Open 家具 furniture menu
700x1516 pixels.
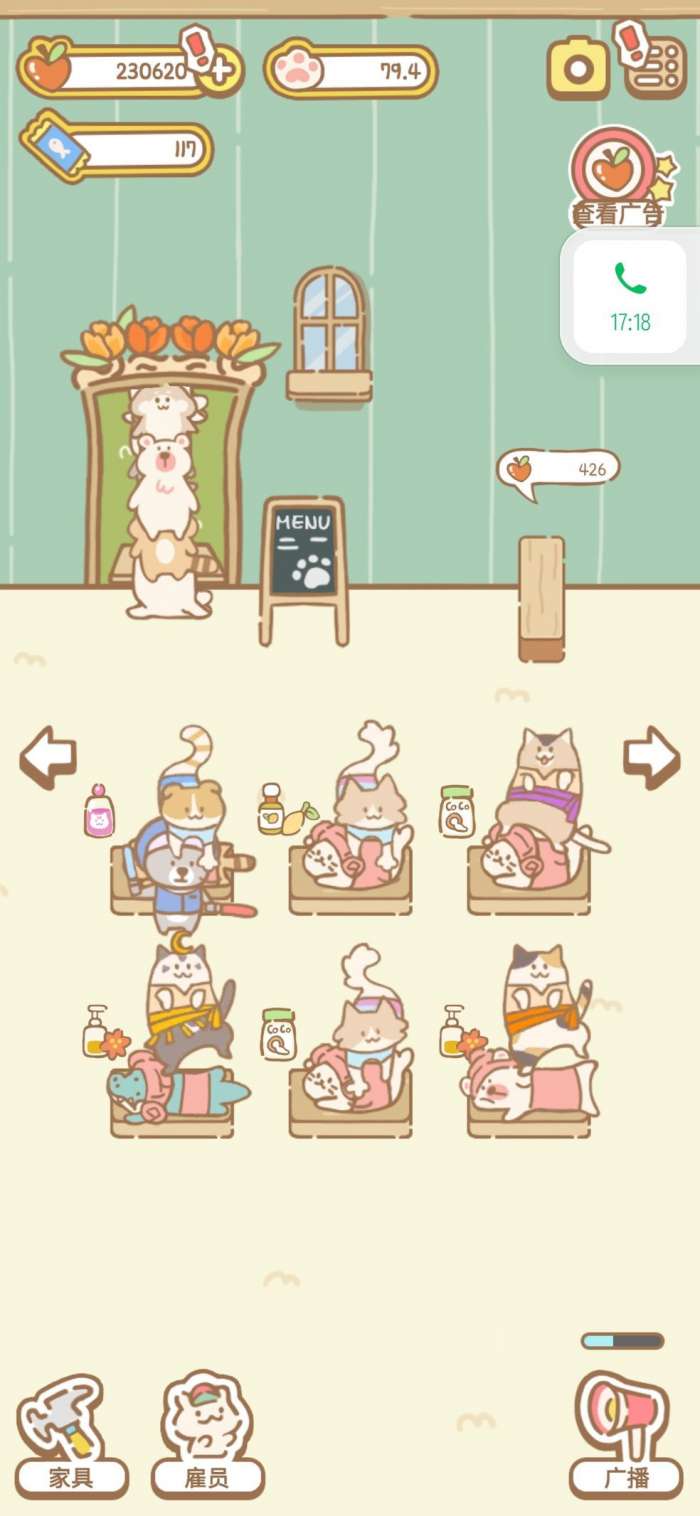coord(70,1435)
